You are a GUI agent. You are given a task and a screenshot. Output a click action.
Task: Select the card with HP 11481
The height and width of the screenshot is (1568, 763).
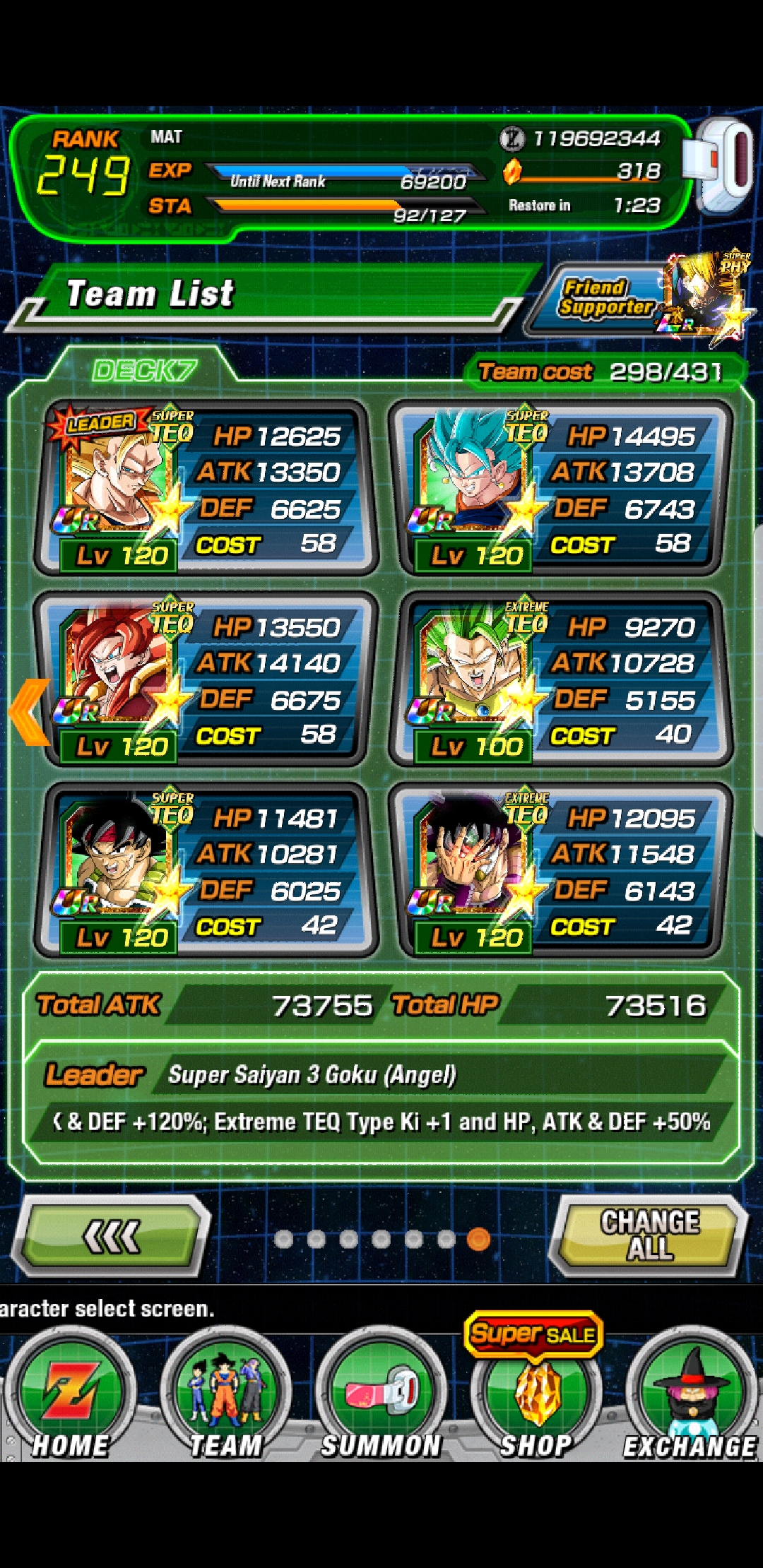[206, 870]
